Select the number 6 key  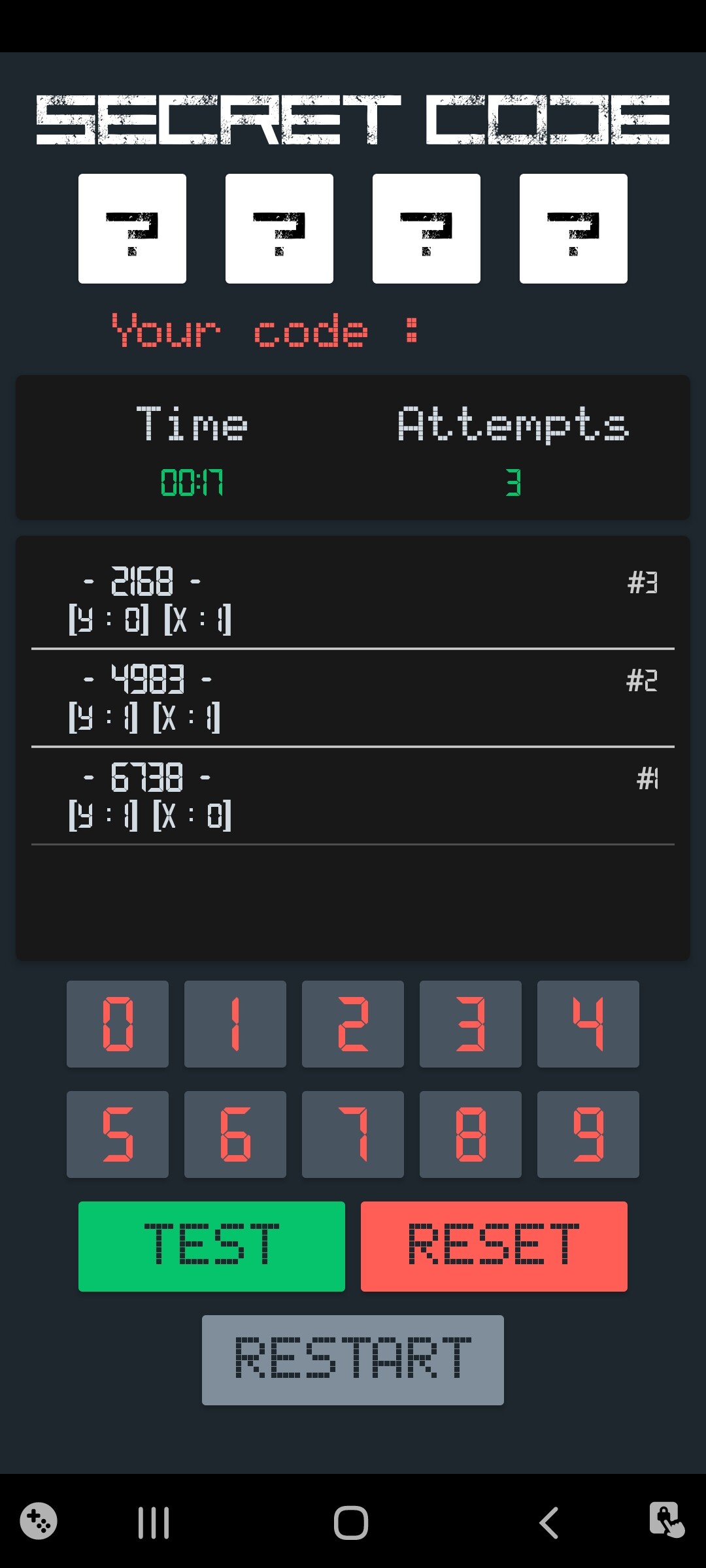[x=235, y=1134]
